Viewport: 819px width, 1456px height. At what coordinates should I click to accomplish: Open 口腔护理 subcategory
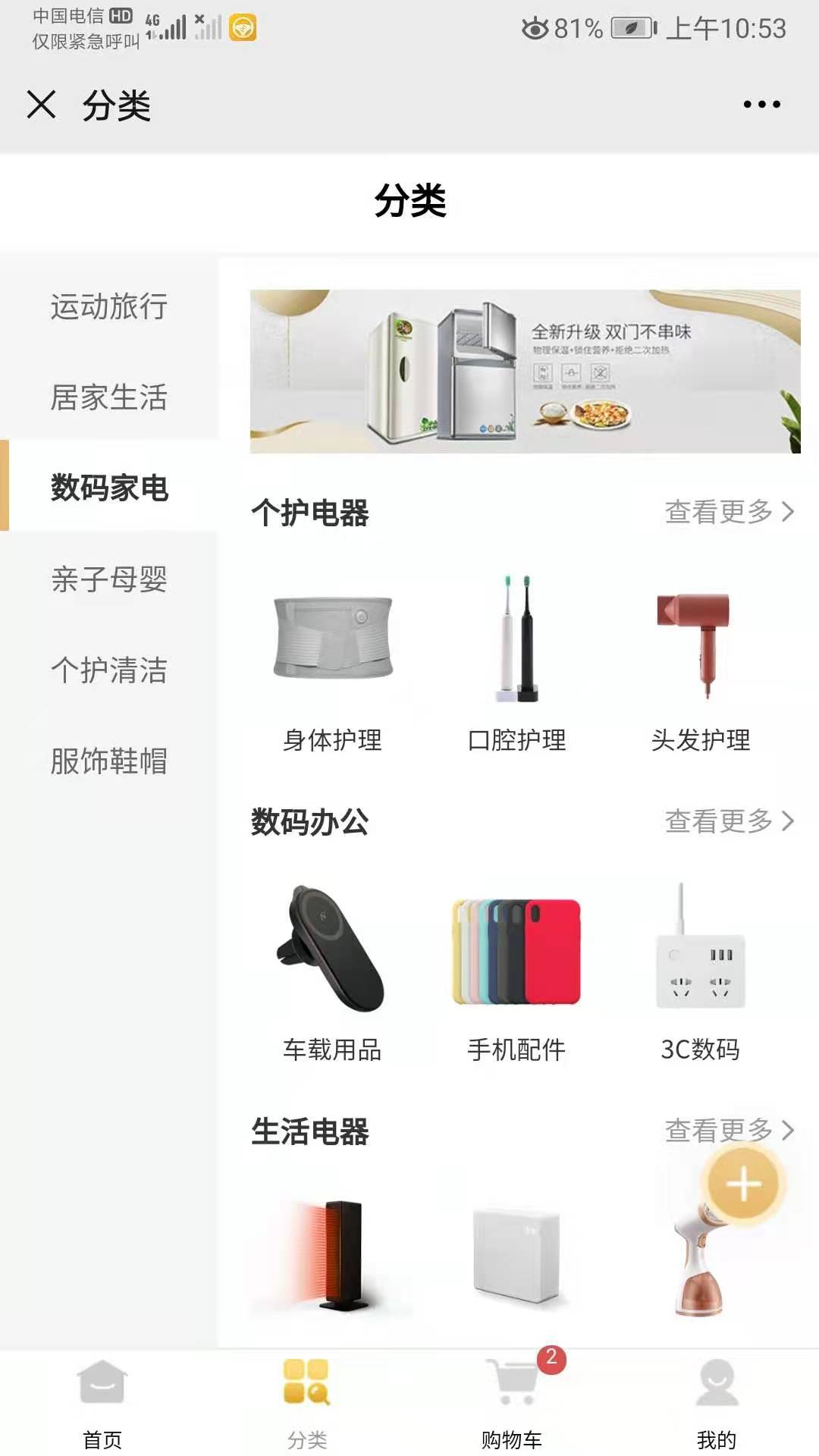coord(516,660)
